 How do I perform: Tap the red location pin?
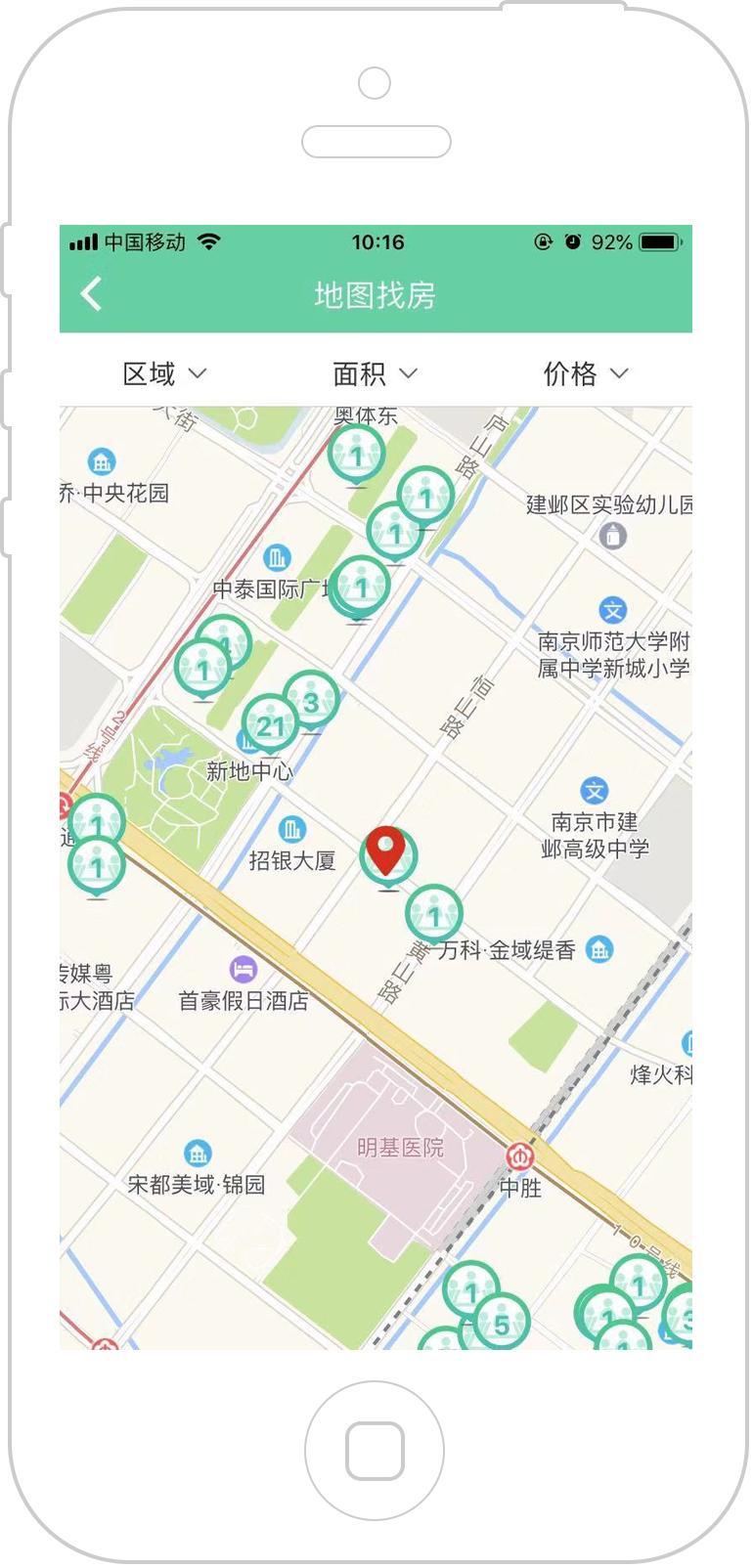click(387, 850)
